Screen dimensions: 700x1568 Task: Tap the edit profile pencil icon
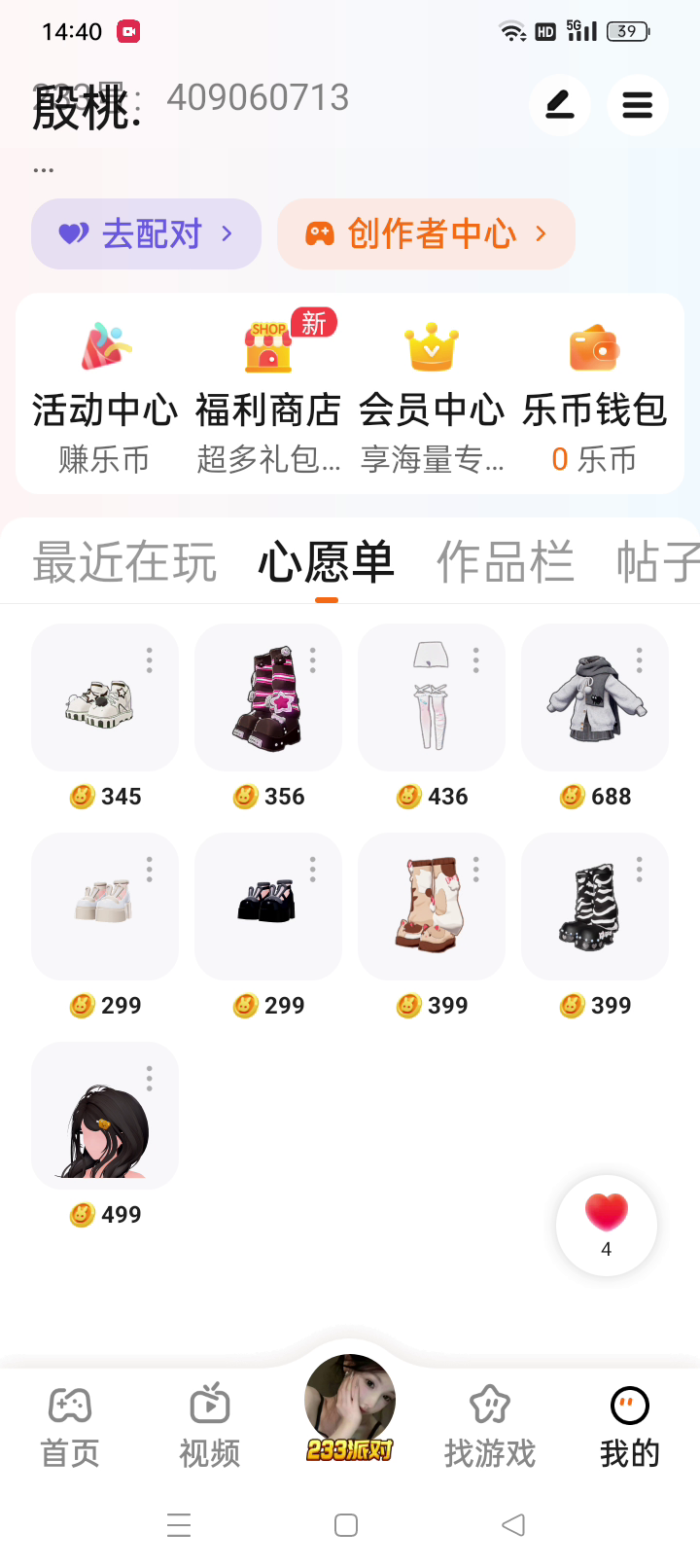pyautogui.click(x=560, y=105)
